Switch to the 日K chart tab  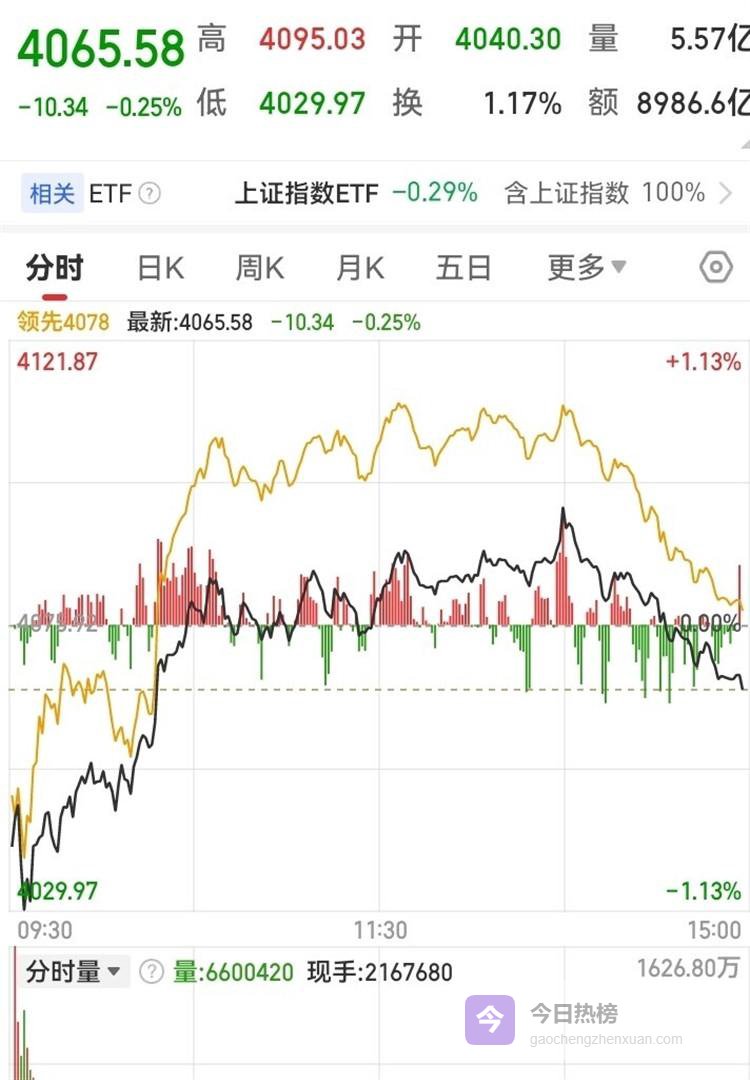tap(160, 268)
